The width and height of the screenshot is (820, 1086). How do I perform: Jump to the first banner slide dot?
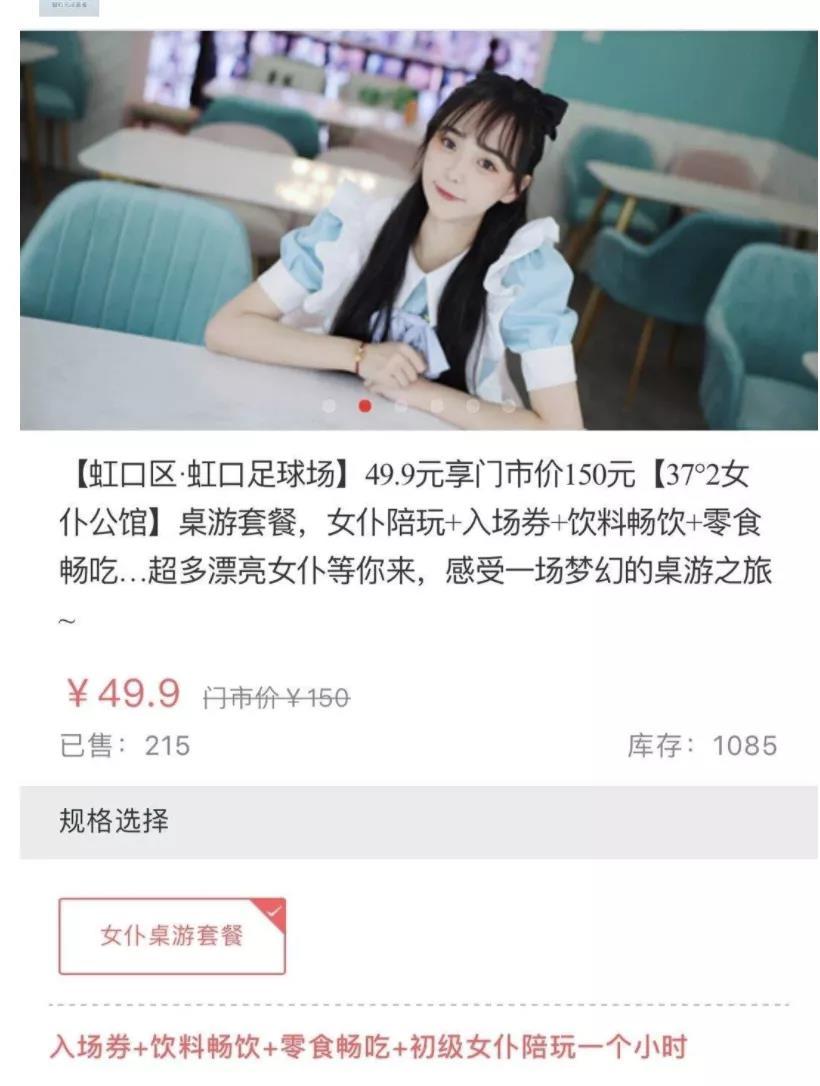coord(329,406)
